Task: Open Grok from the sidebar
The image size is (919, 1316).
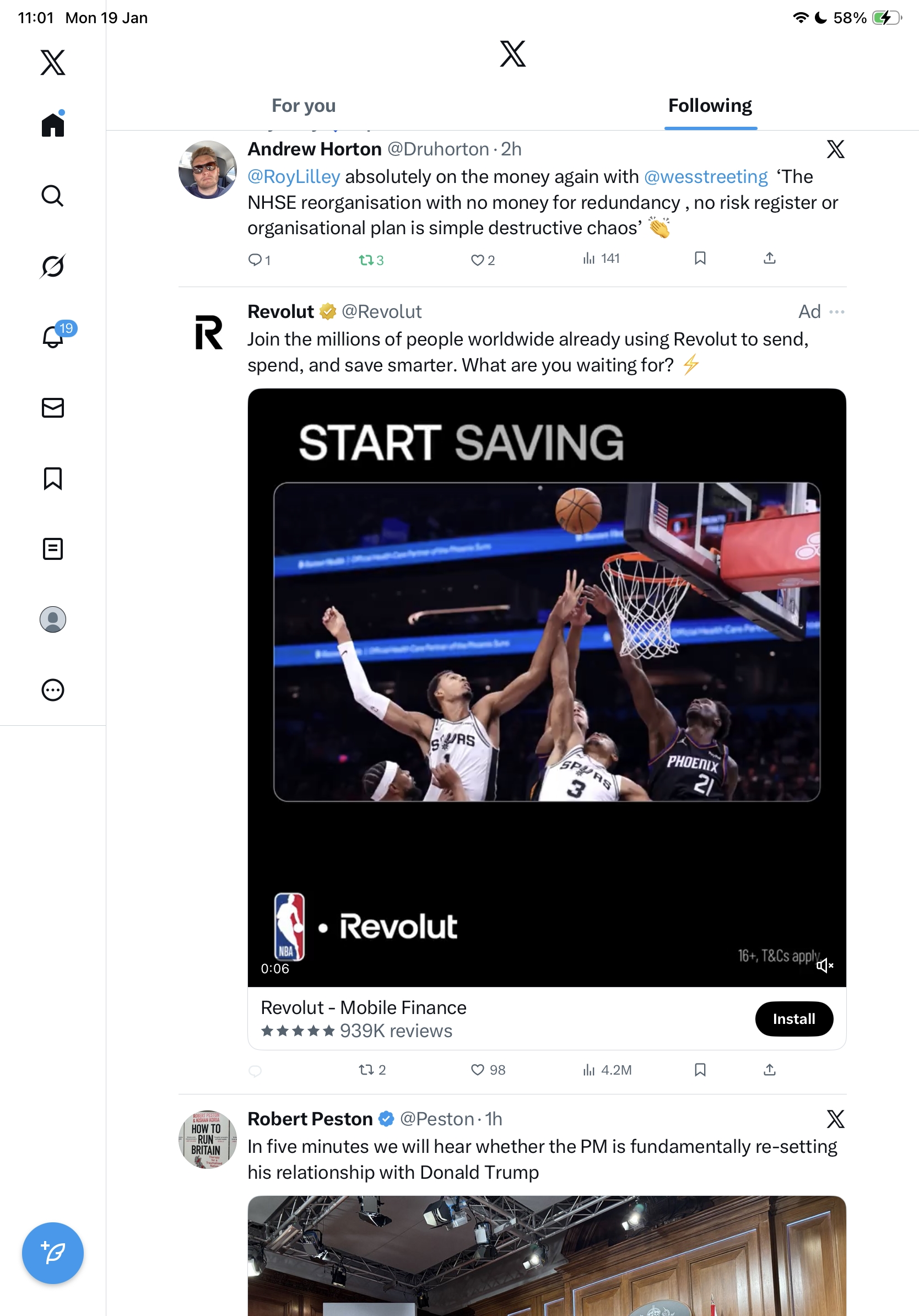Action: pyautogui.click(x=53, y=266)
